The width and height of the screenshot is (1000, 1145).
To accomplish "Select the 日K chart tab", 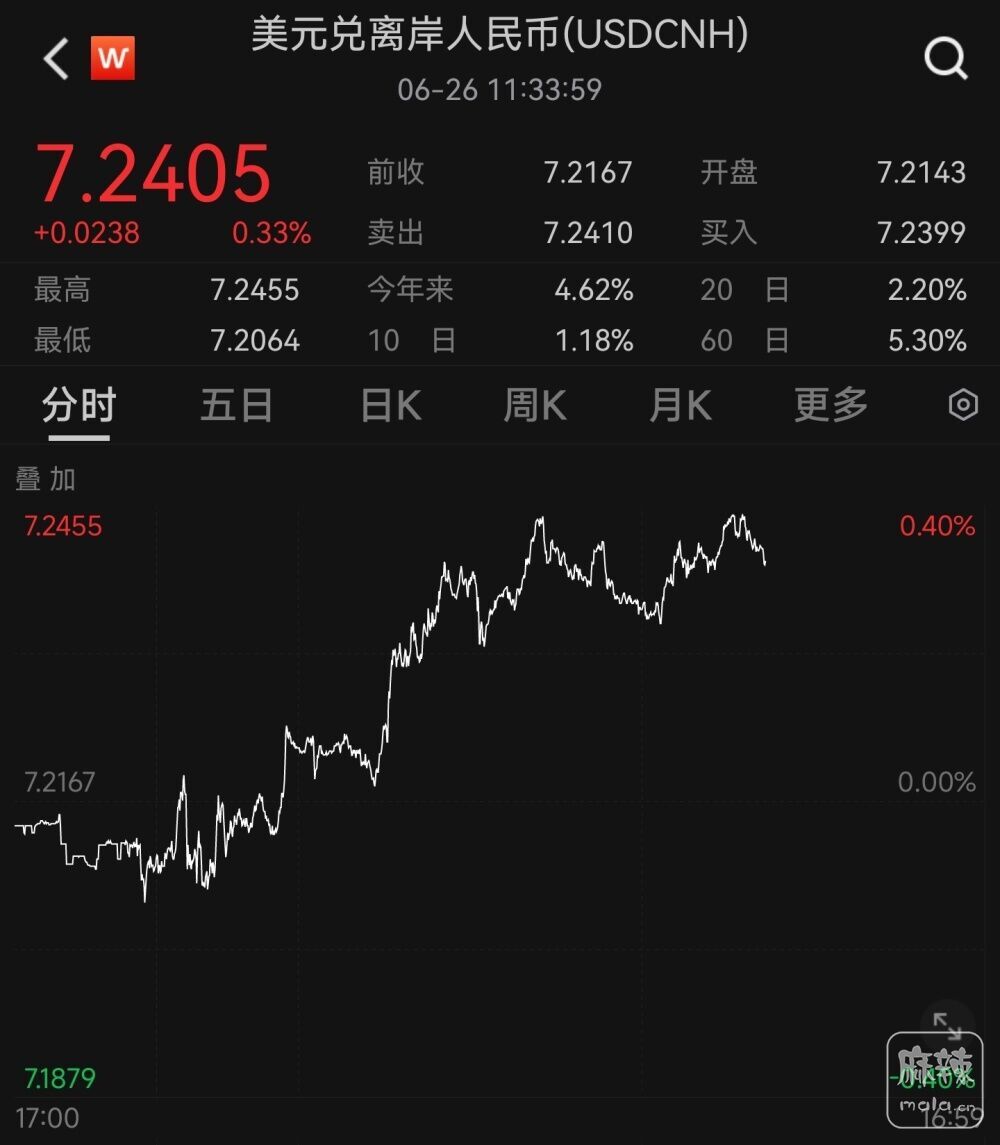I will [390, 406].
